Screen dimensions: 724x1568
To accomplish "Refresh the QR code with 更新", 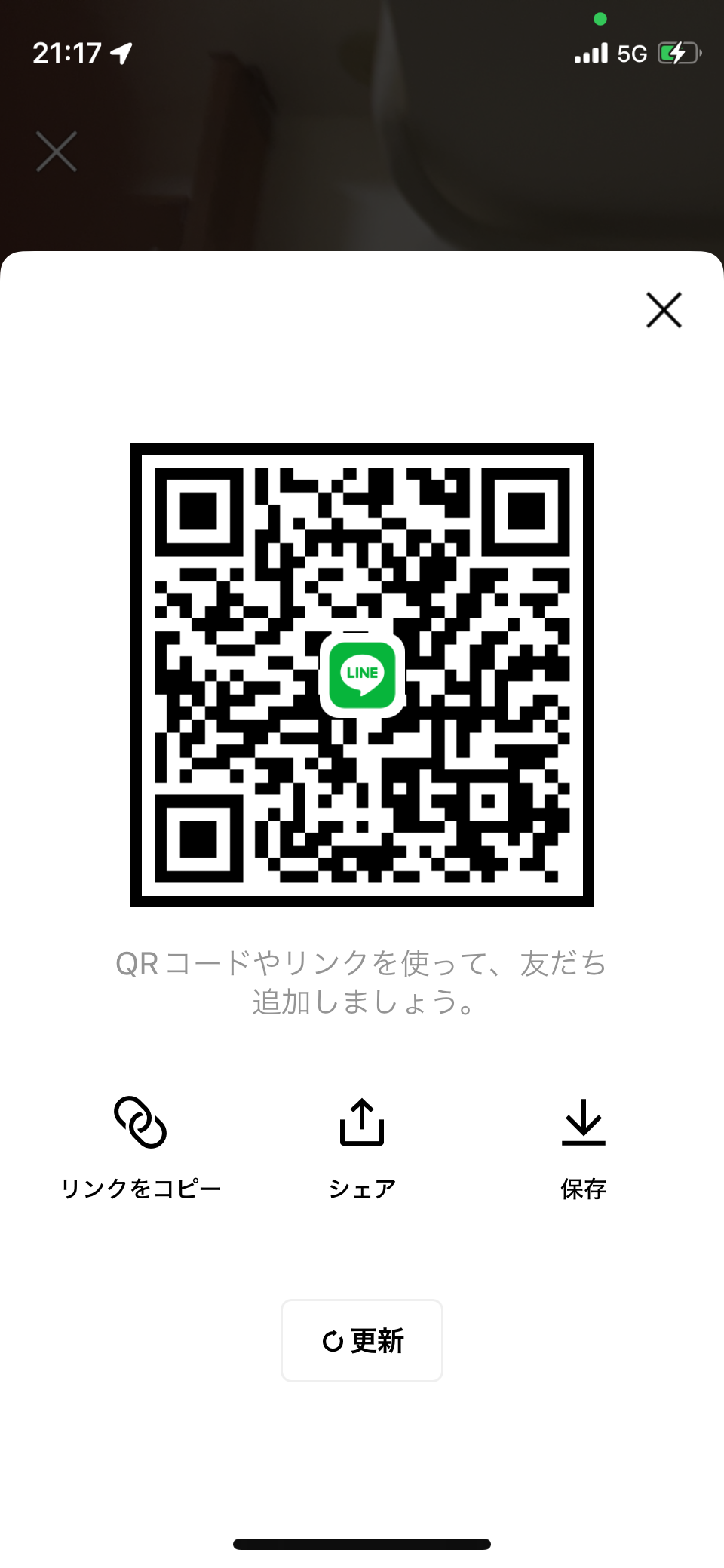I will pos(362,1340).
